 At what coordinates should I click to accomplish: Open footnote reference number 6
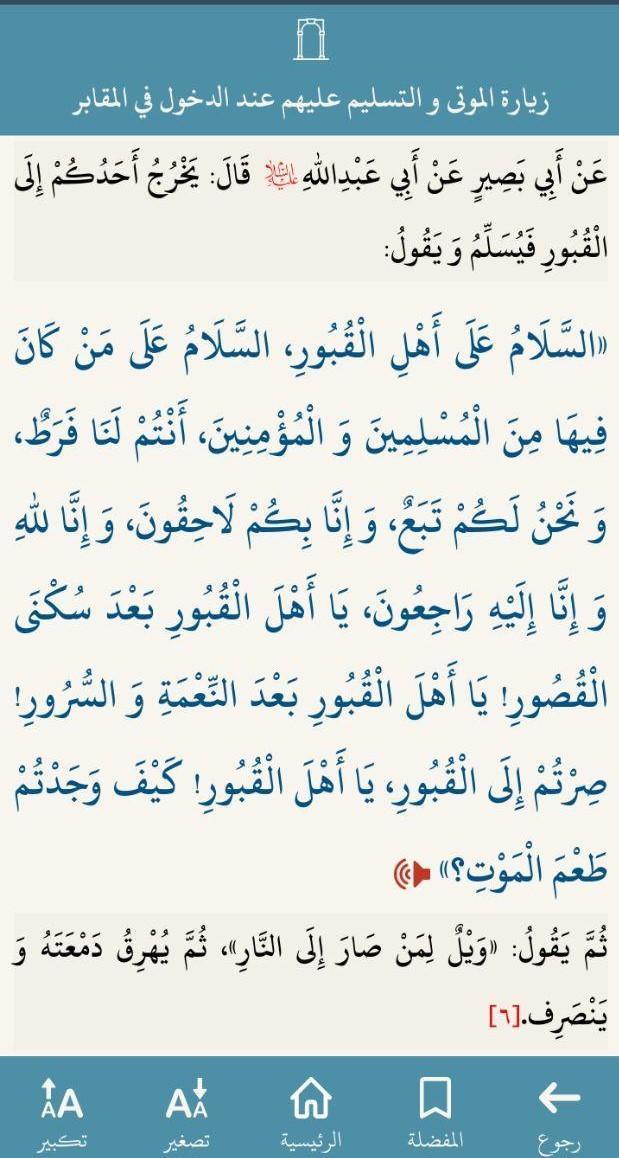click(501, 1016)
